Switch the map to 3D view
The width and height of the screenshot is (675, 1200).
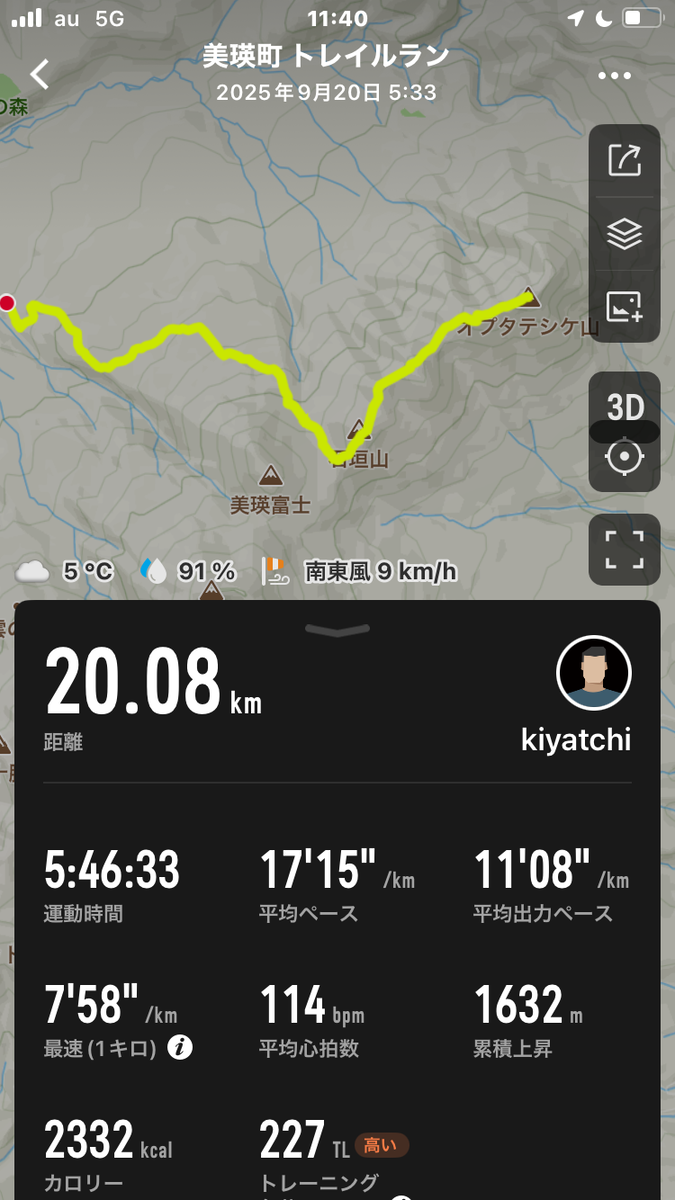pos(624,407)
